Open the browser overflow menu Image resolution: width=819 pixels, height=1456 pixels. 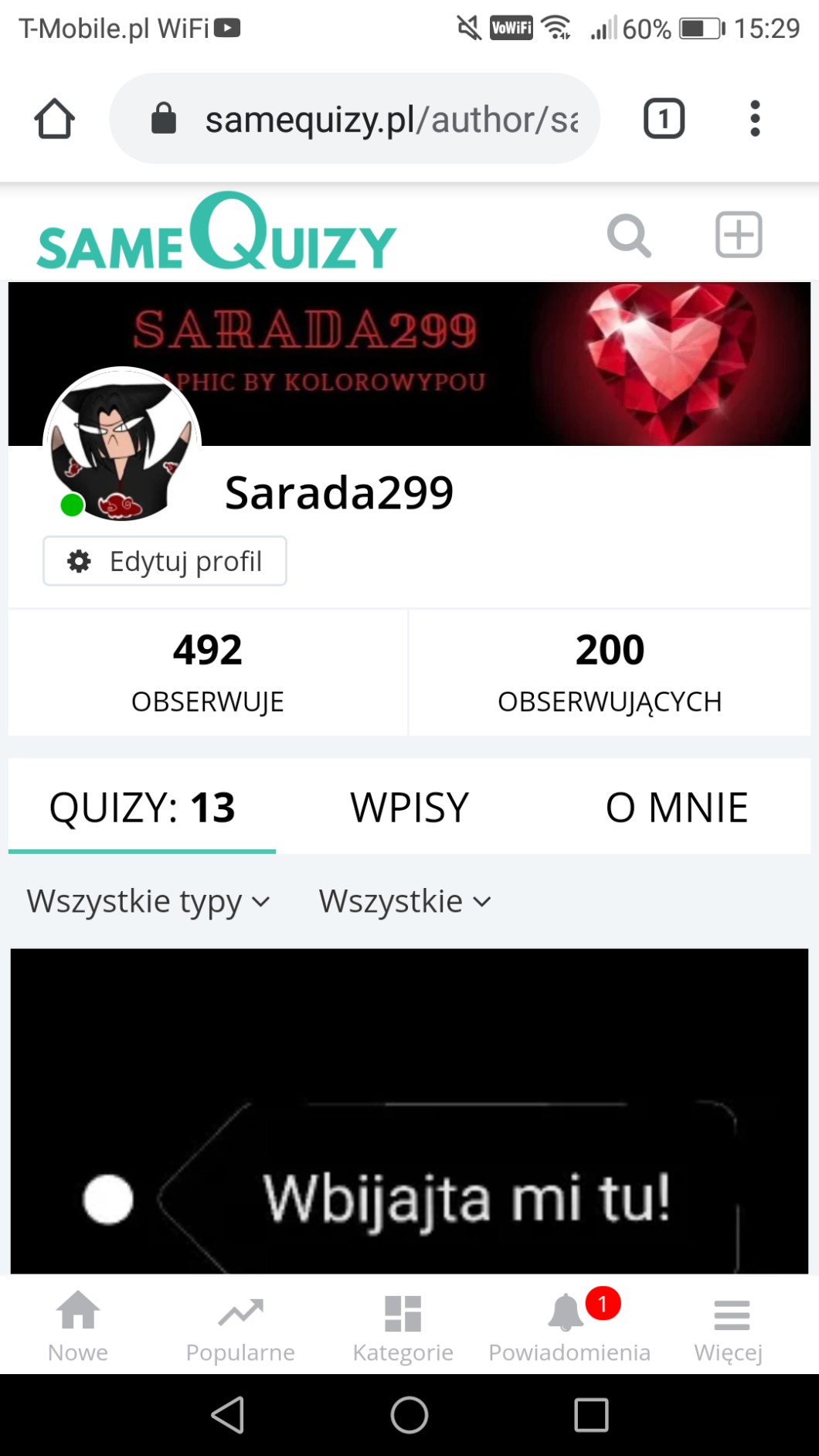point(755,119)
